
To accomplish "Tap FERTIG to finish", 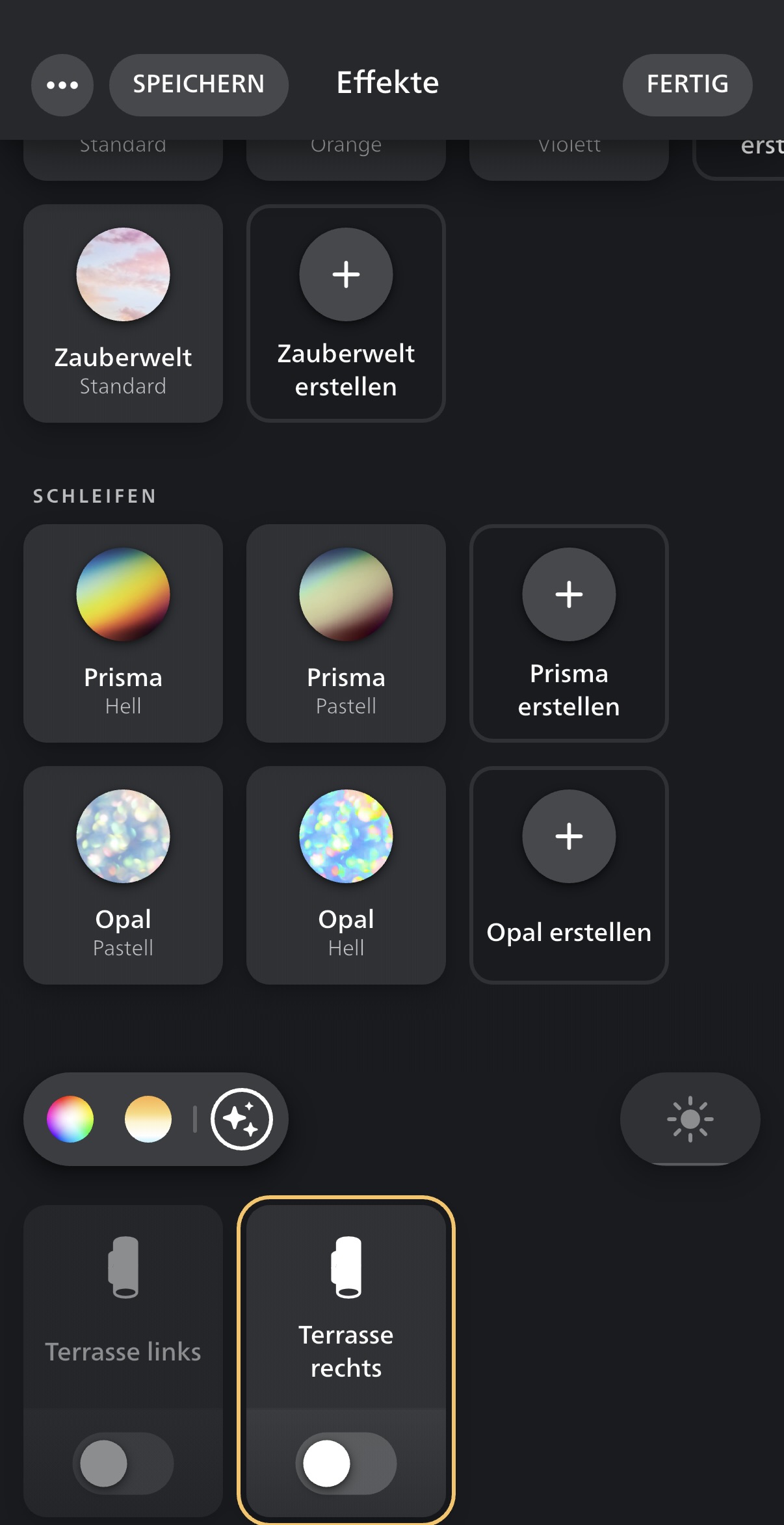I will click(x=687, y=85).
